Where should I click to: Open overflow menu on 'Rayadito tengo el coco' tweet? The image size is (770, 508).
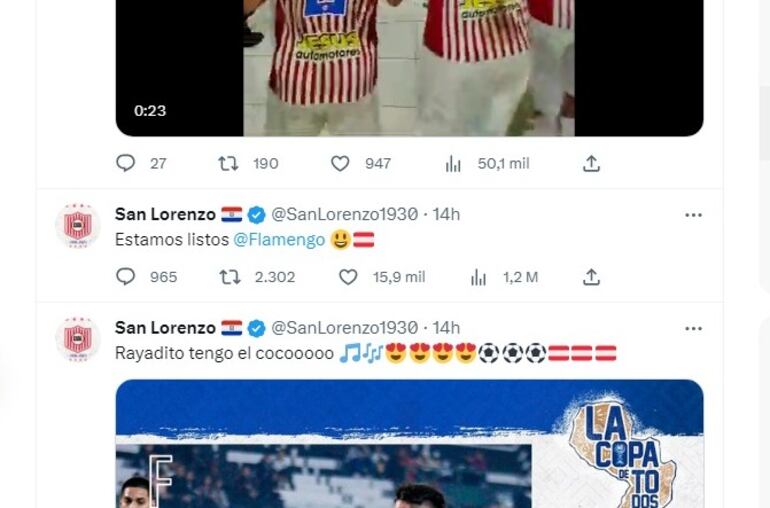click(693, 328)
